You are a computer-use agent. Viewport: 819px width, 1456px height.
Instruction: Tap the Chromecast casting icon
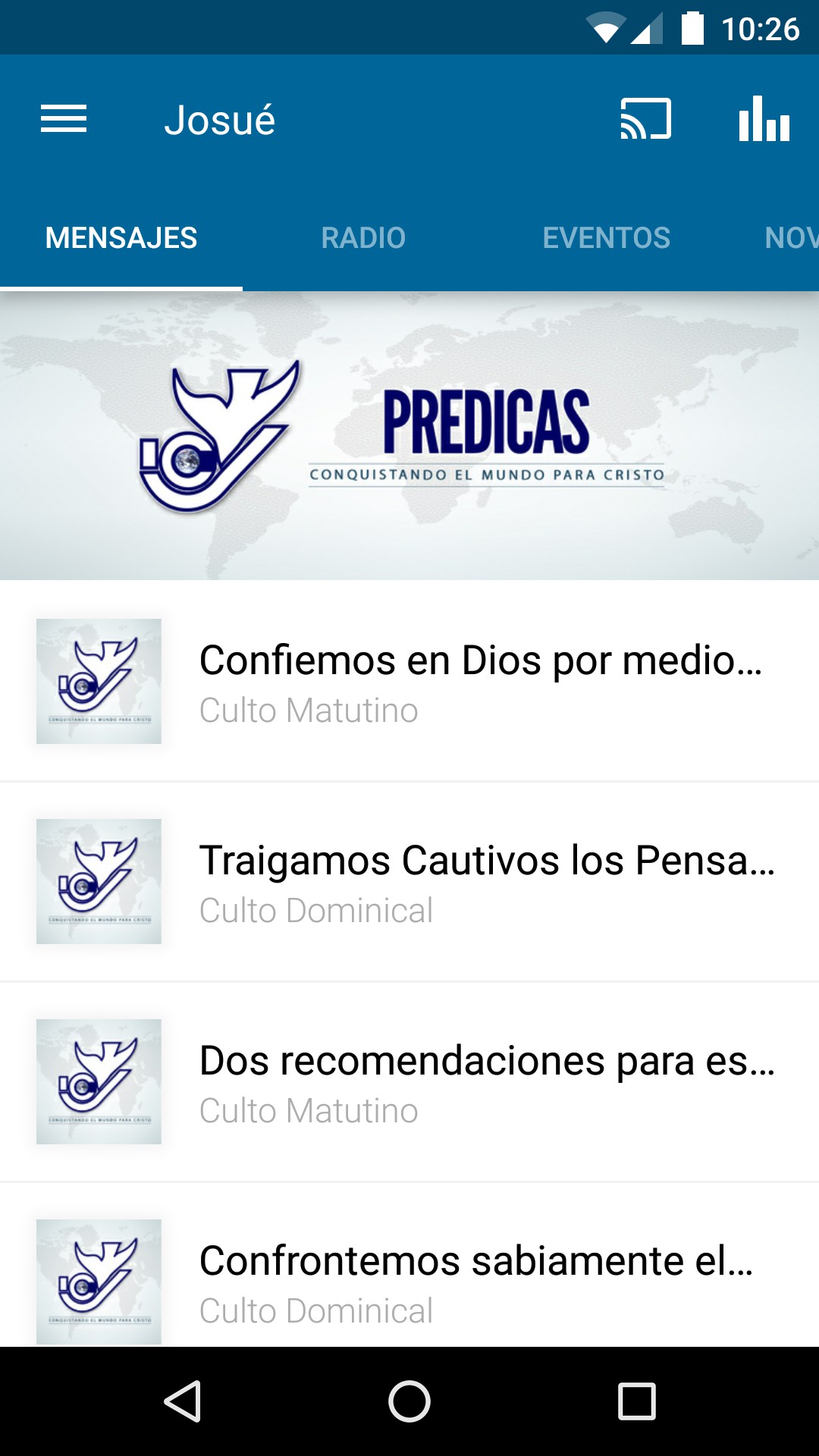644,119
